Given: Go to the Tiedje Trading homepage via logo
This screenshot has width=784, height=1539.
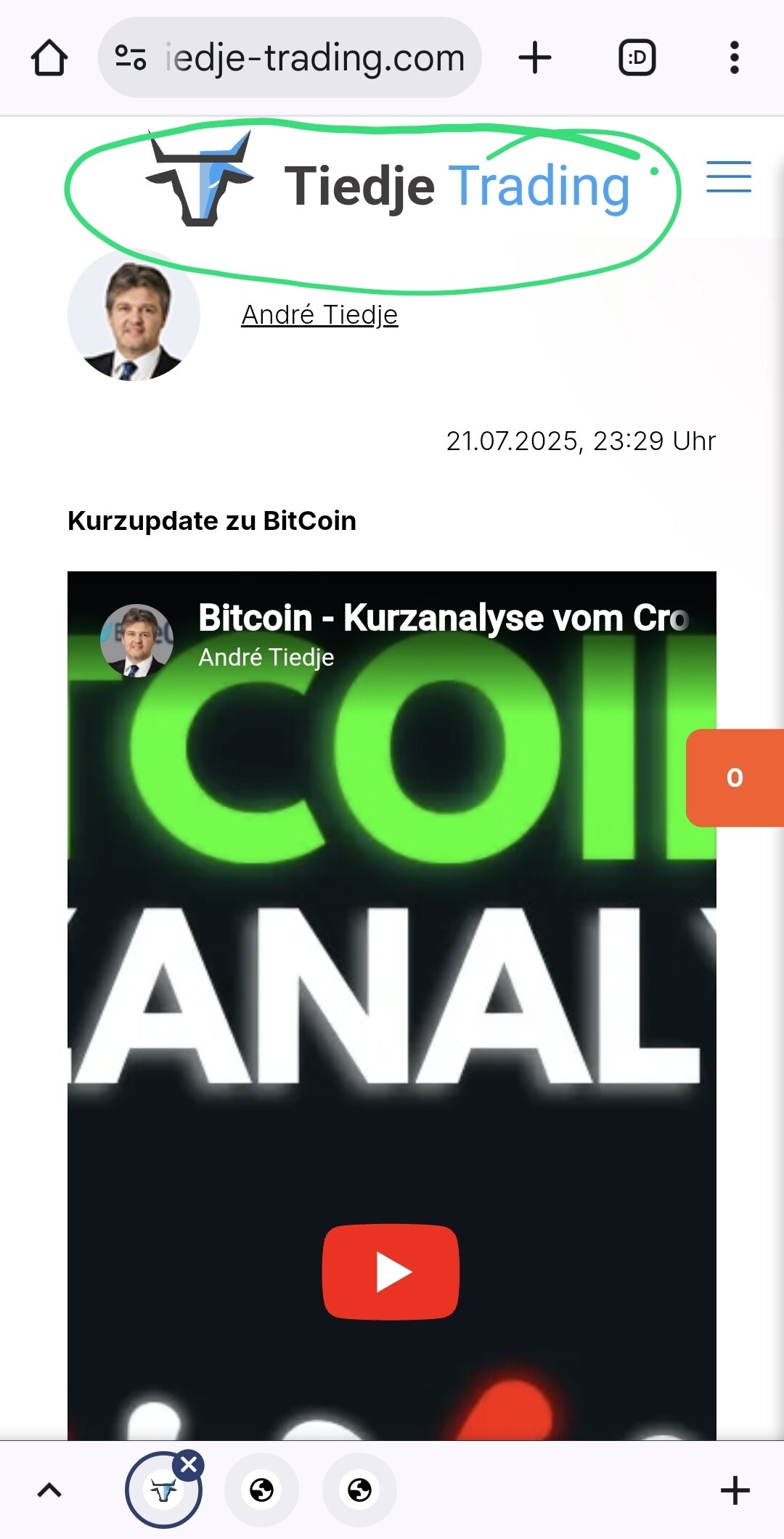Looking at the screenshot, I should pyautogui.click(x=388, y=184).
